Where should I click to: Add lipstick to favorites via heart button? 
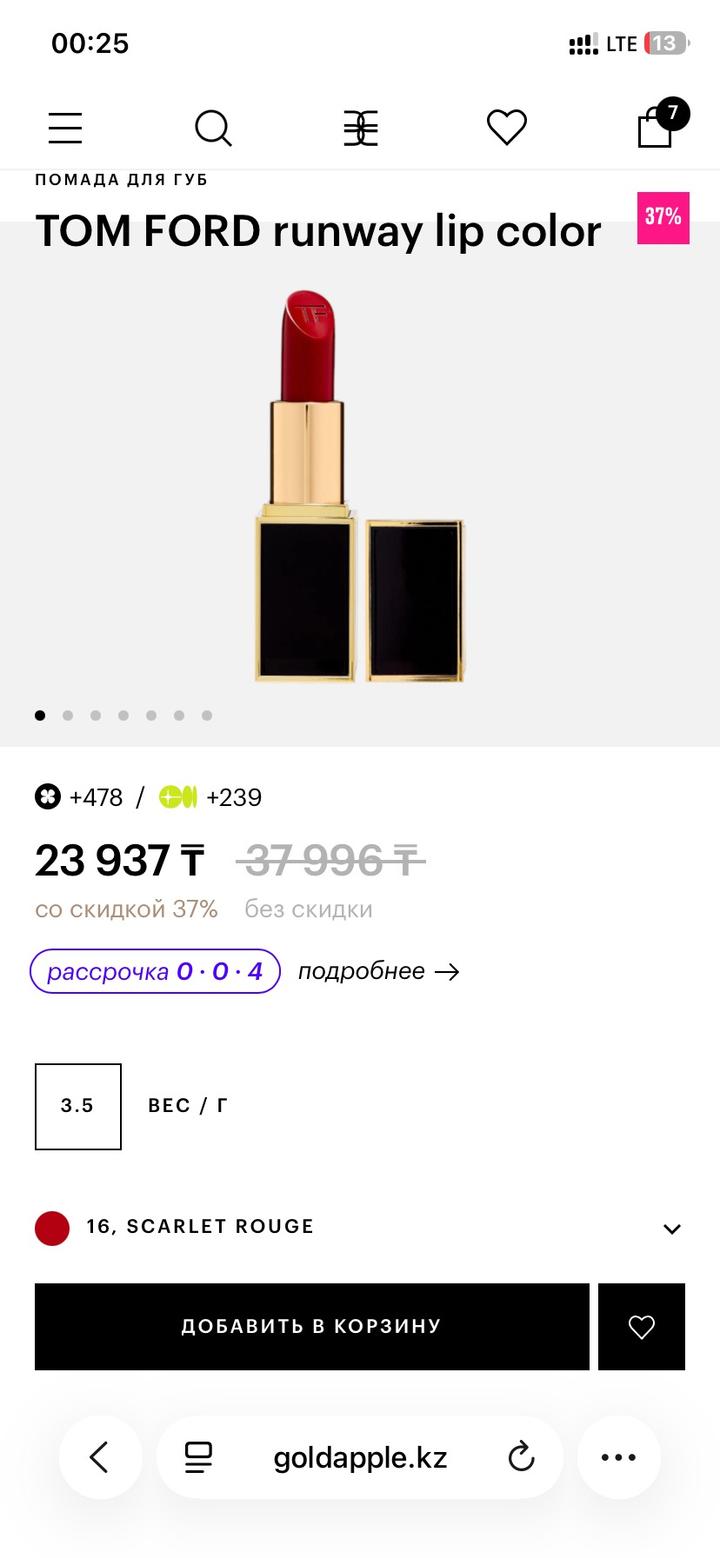[641, 1326]
